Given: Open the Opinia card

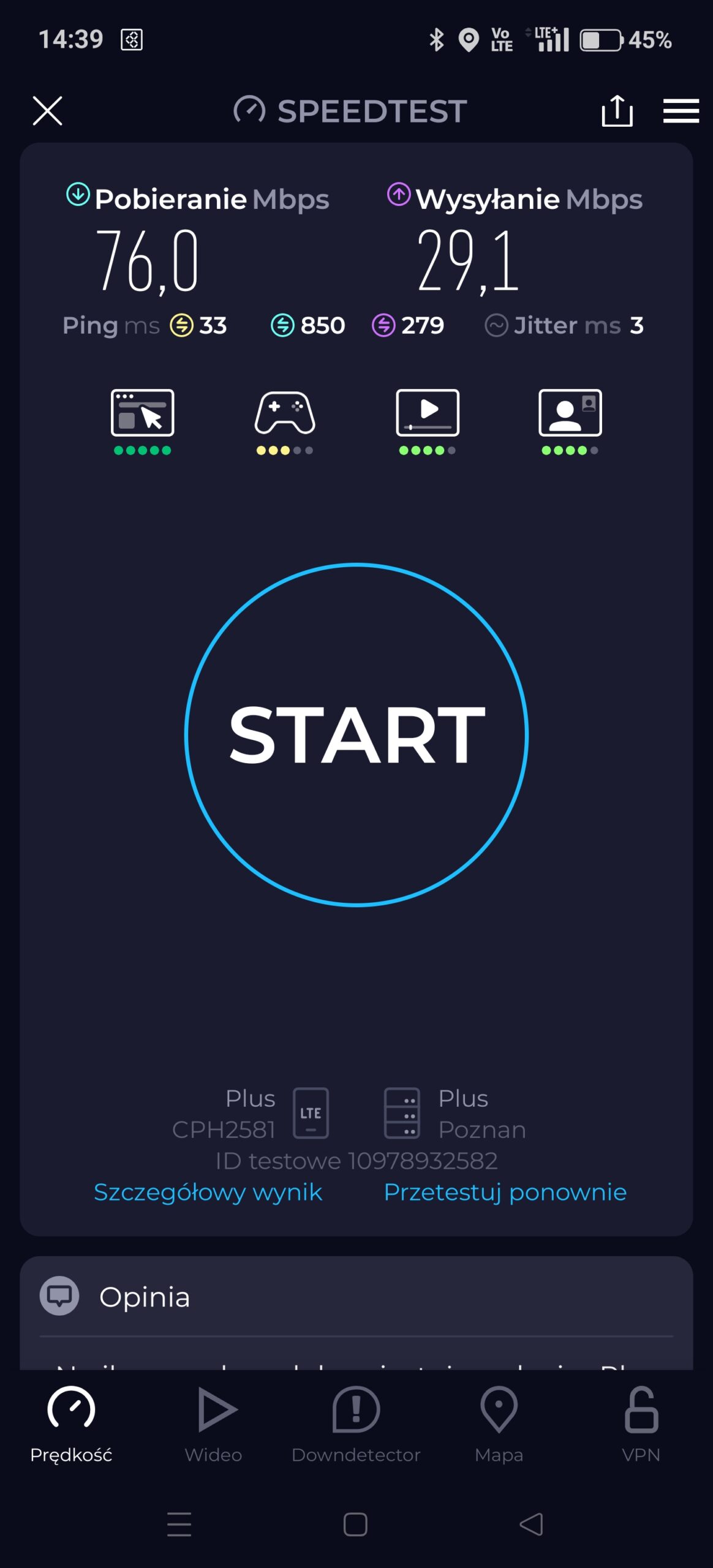Looking at the screenshot, I should pyautogui.click(x=145, y=1297).
